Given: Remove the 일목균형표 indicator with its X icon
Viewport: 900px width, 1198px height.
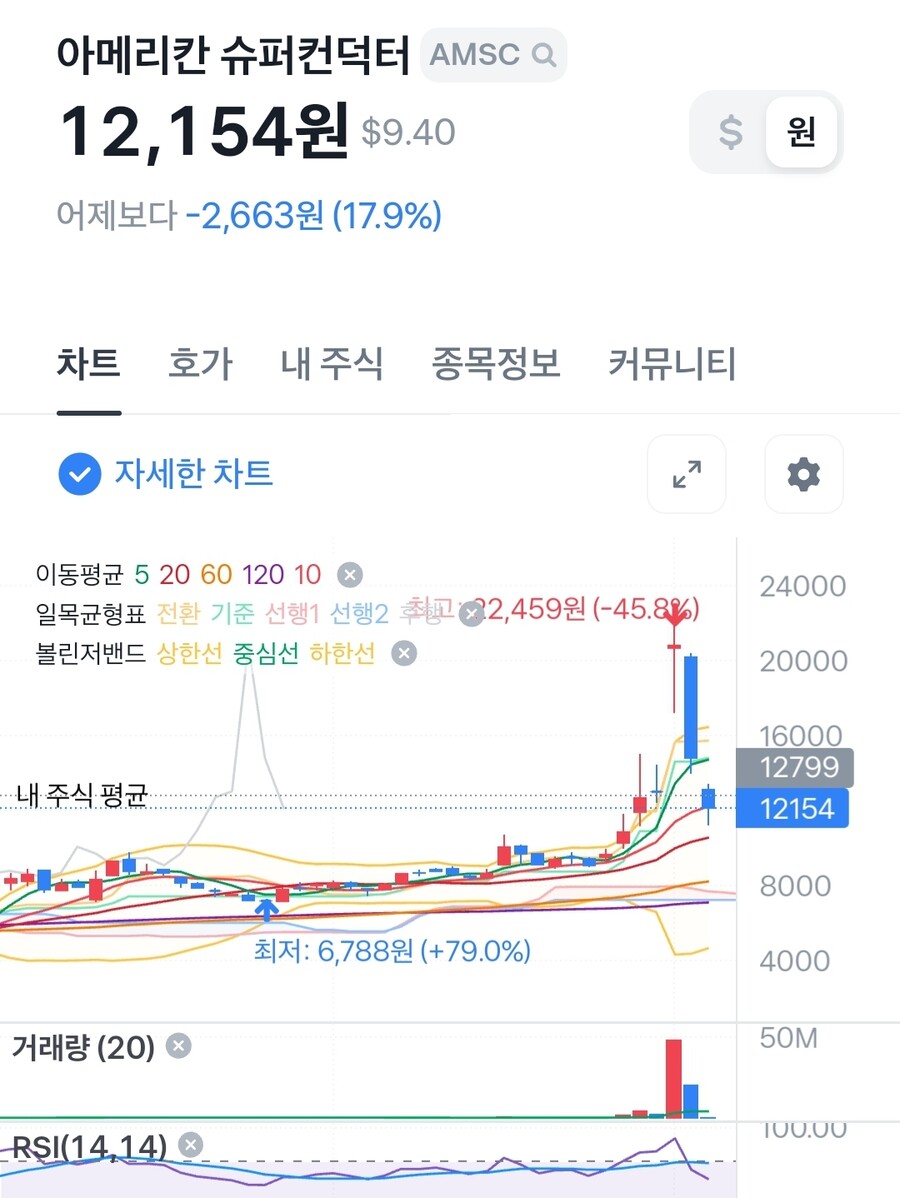Looking at the screenshot, I should [x=469, y=613].
